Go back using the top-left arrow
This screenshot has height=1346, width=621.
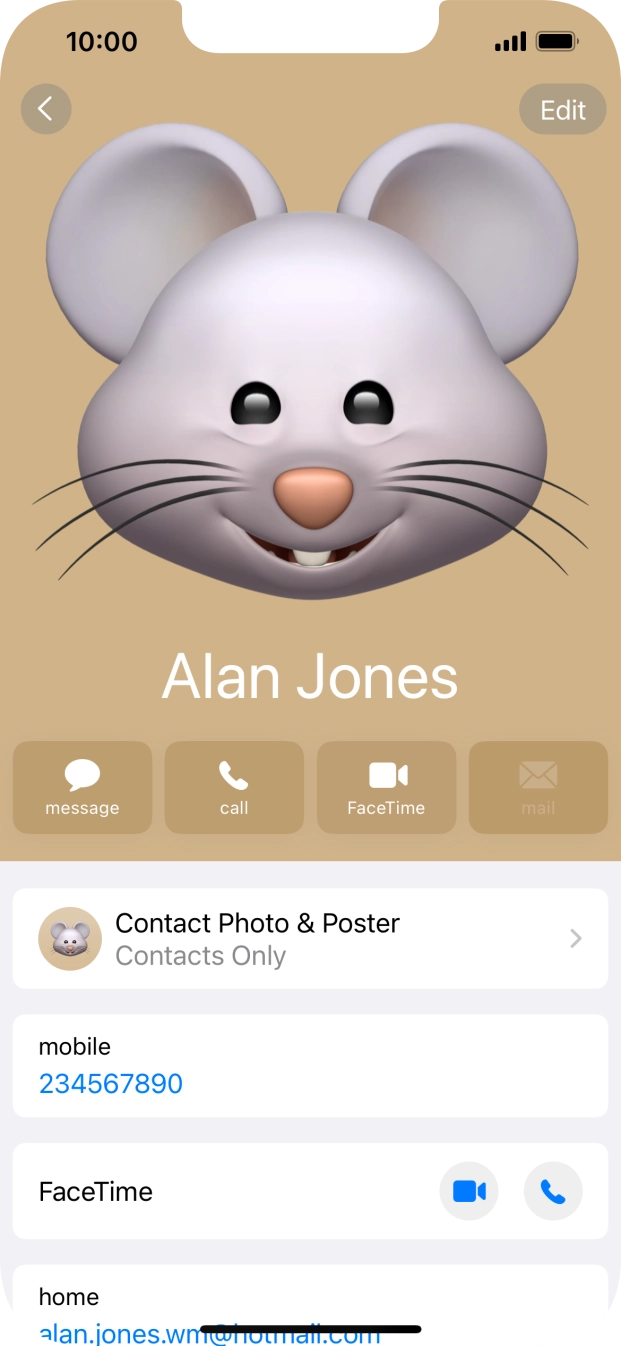(46, 109)
